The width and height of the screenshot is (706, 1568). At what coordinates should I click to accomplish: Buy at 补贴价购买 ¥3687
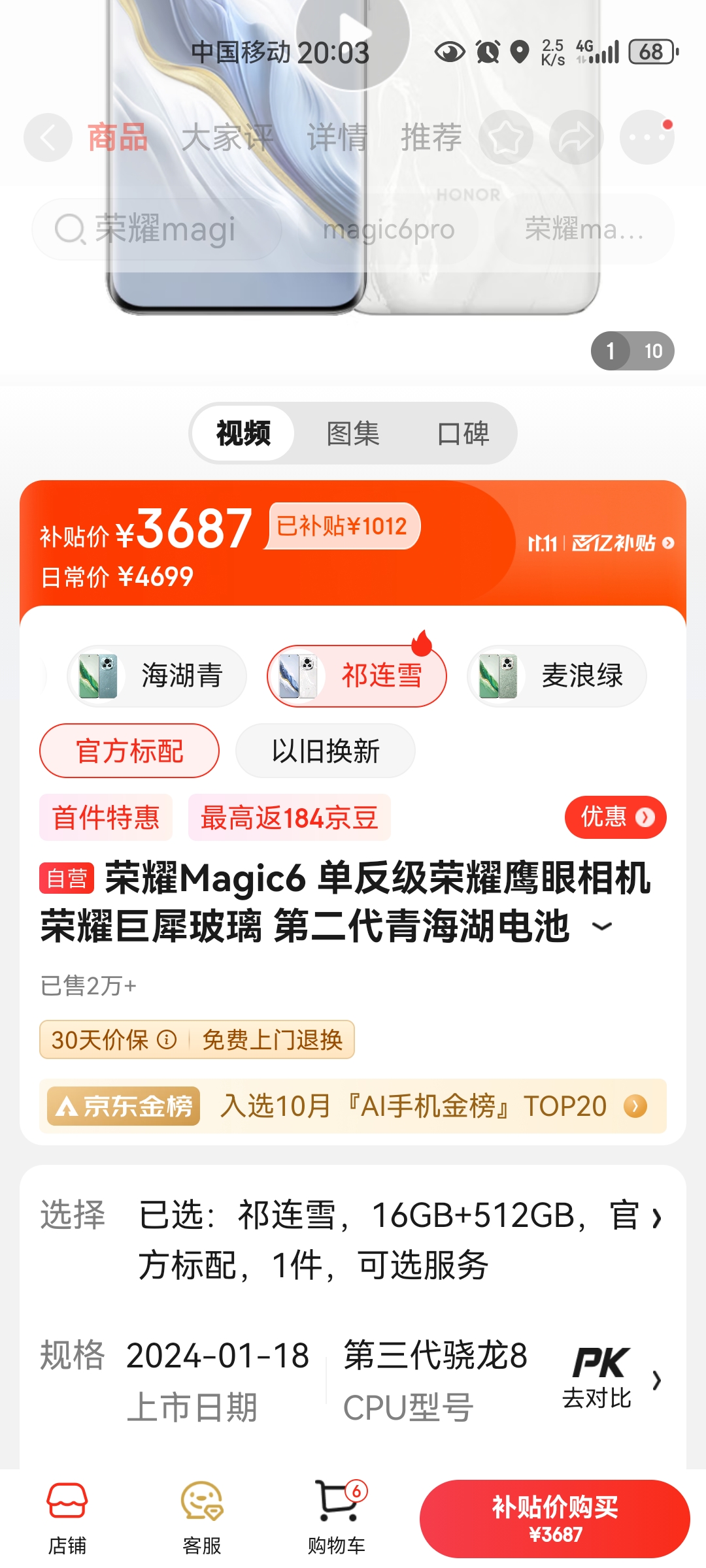(554, 1519)
